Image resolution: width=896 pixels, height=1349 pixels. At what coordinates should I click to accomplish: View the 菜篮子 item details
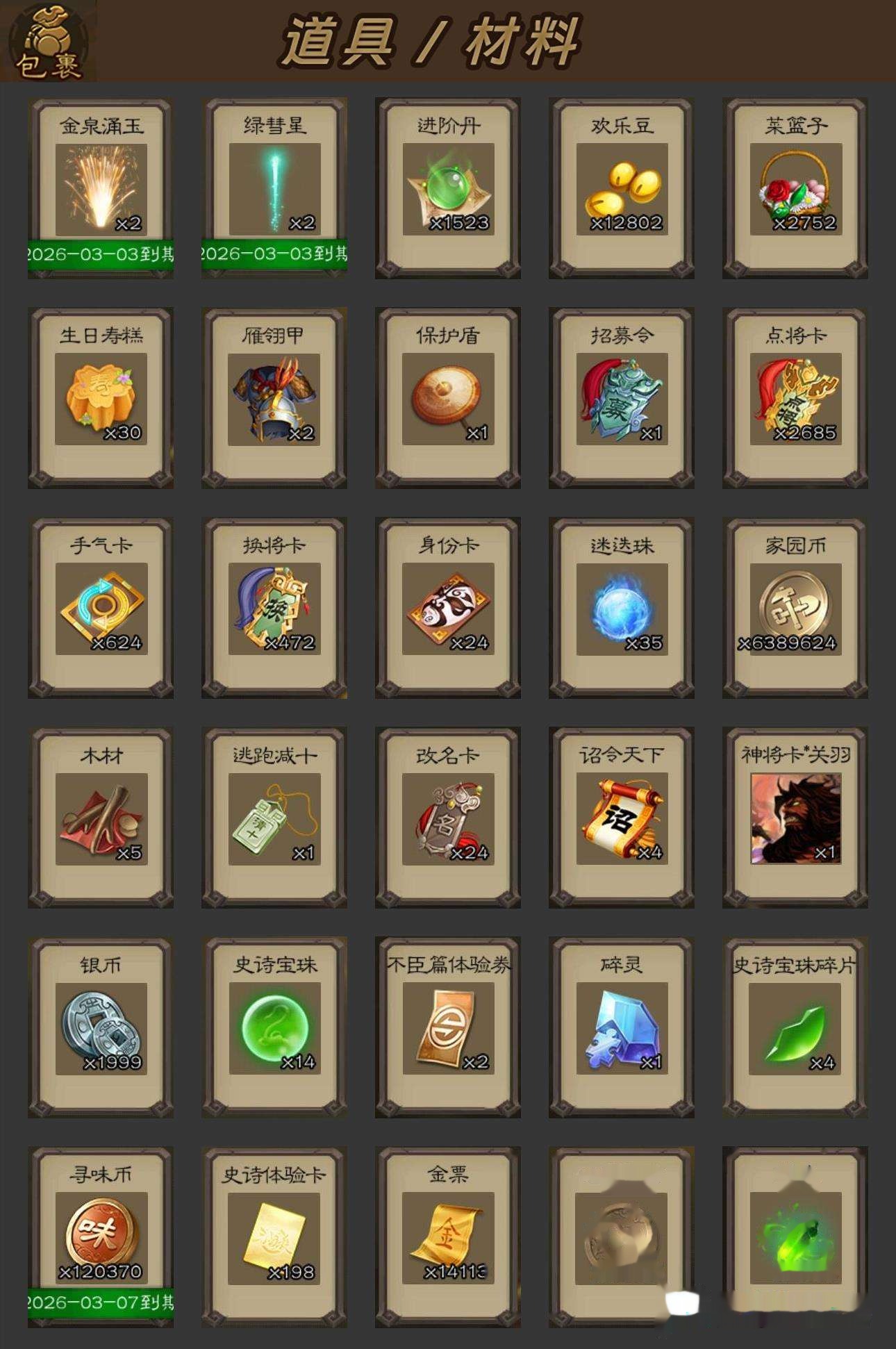tap(796, 189)
